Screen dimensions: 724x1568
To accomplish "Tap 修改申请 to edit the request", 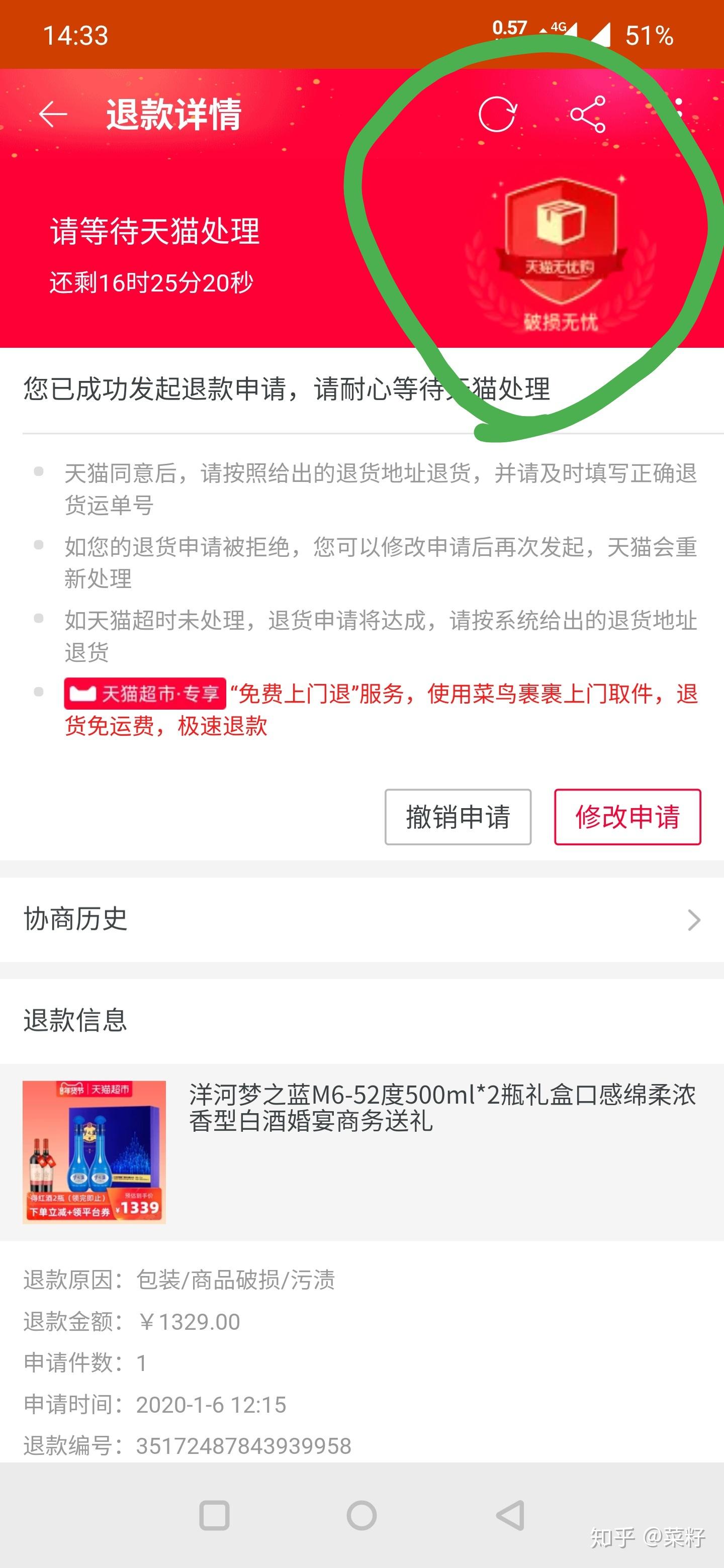I will (x=627, y=816).
